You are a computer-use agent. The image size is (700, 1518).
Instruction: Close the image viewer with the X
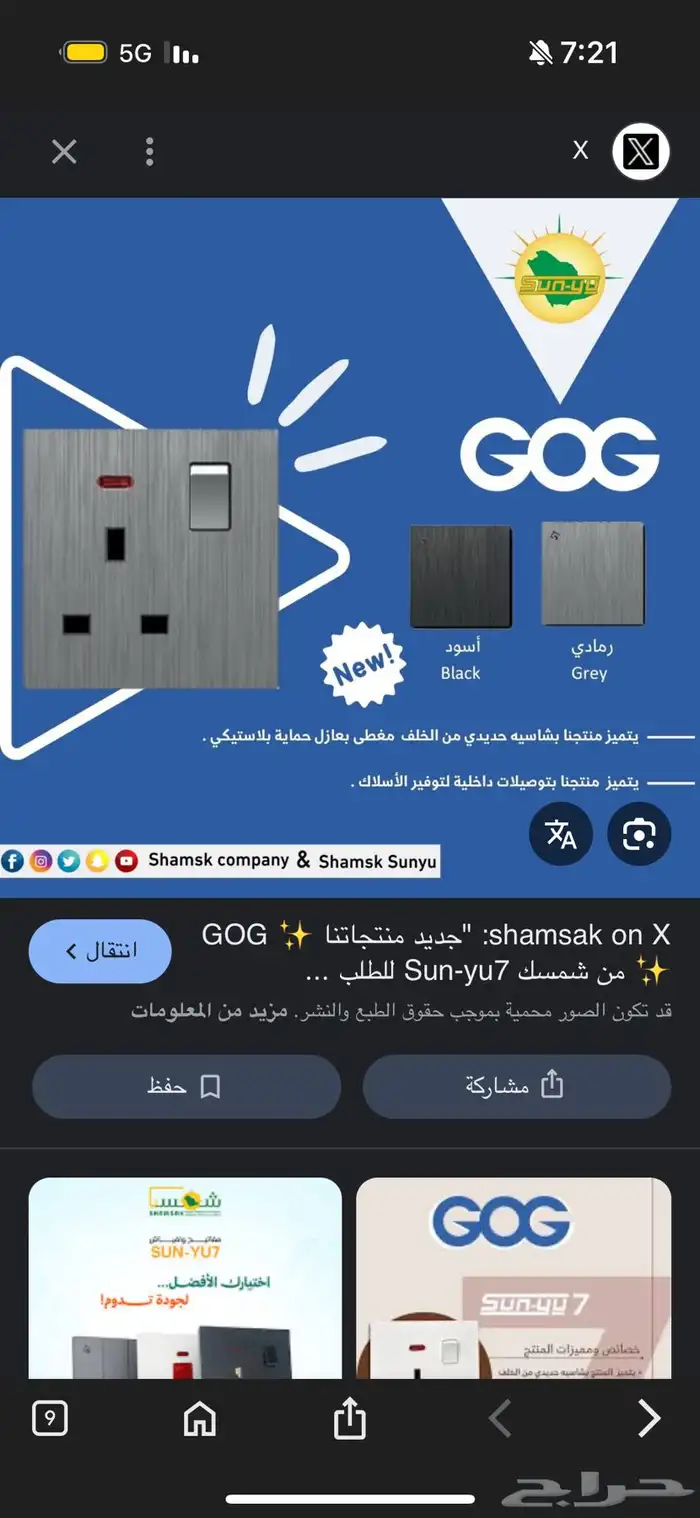click(64, 152)
